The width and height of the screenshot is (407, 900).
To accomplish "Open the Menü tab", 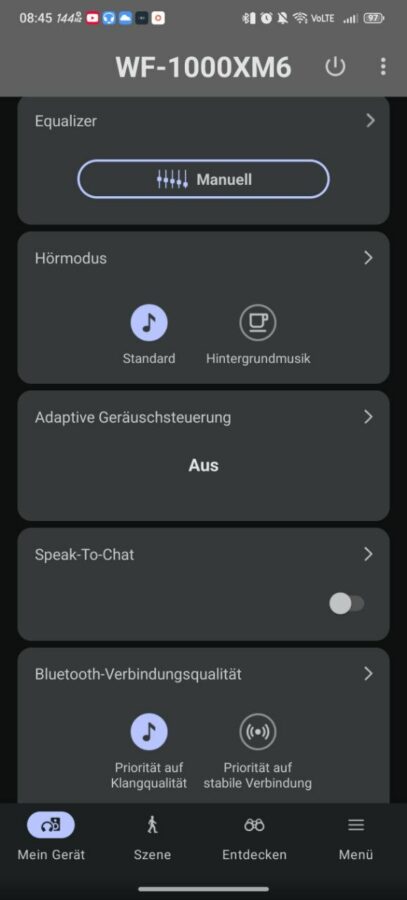I will pos(356,837).
